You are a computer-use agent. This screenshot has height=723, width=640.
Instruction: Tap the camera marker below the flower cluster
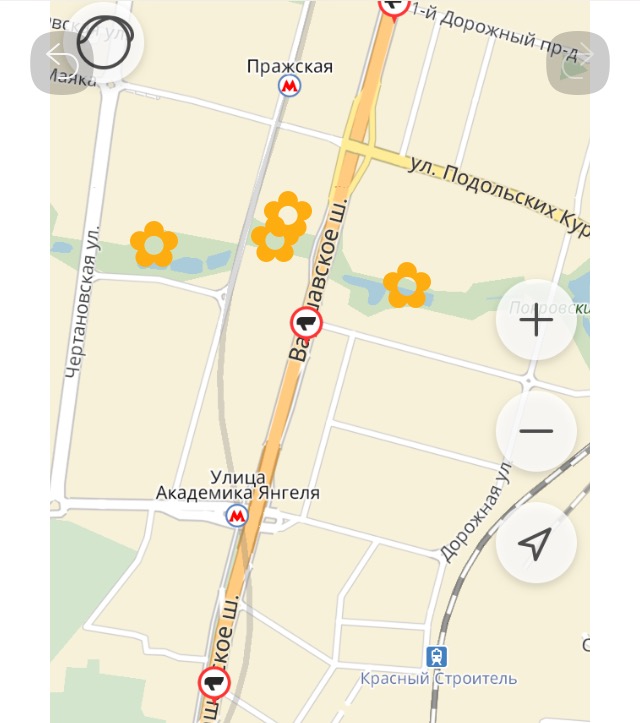306,323
